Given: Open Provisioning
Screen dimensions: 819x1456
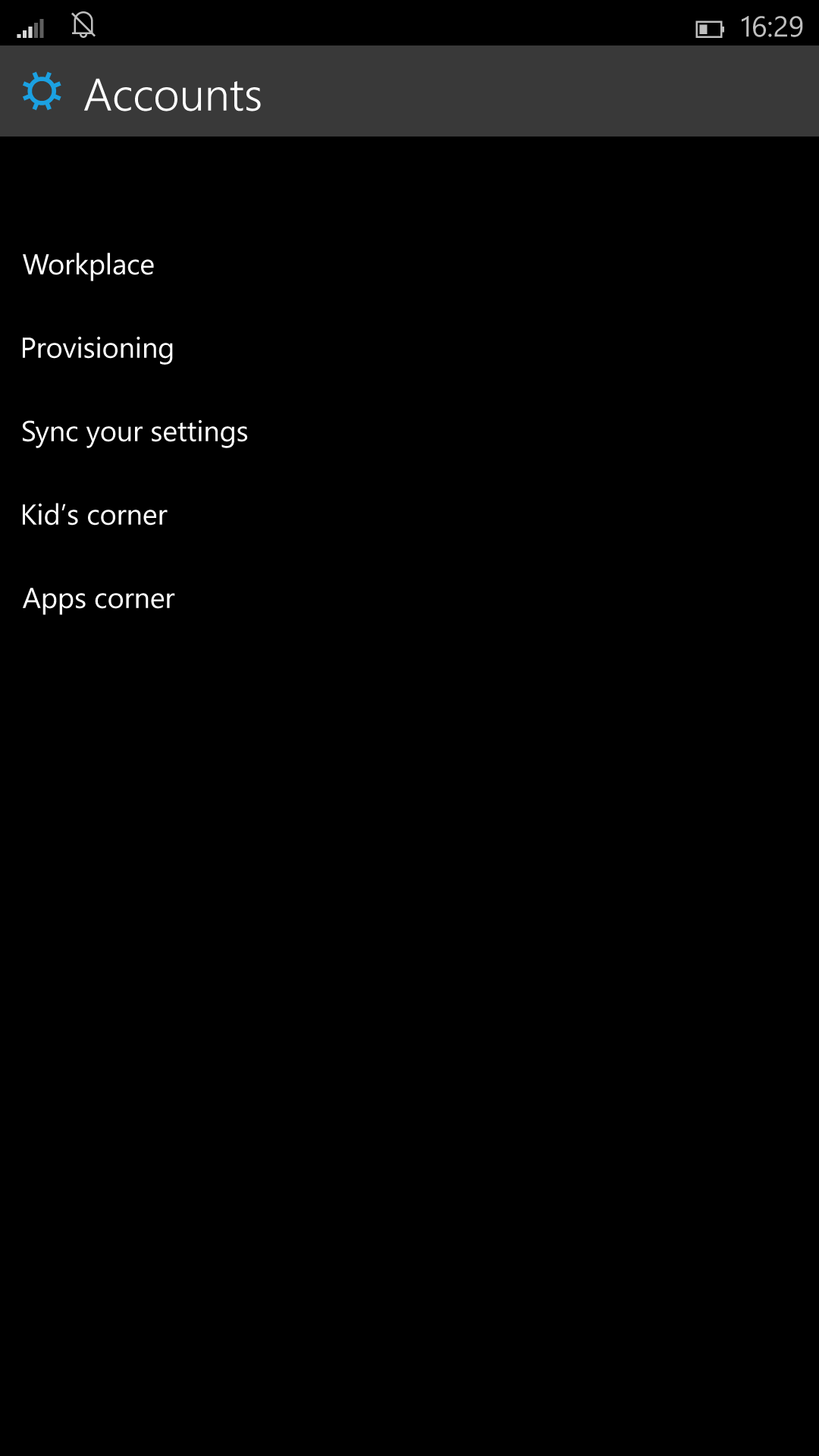Looking at the screenshot, I should click(x=98, y=349).
